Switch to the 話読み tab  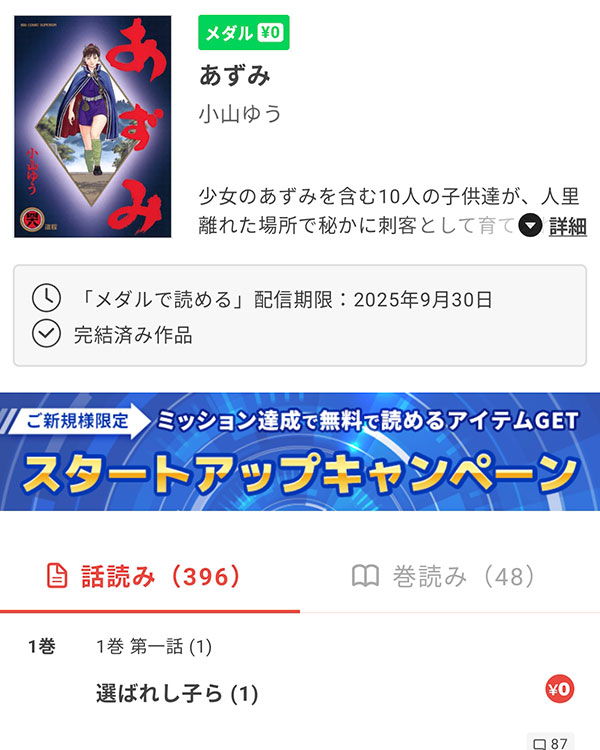click(x=148, y=577)
